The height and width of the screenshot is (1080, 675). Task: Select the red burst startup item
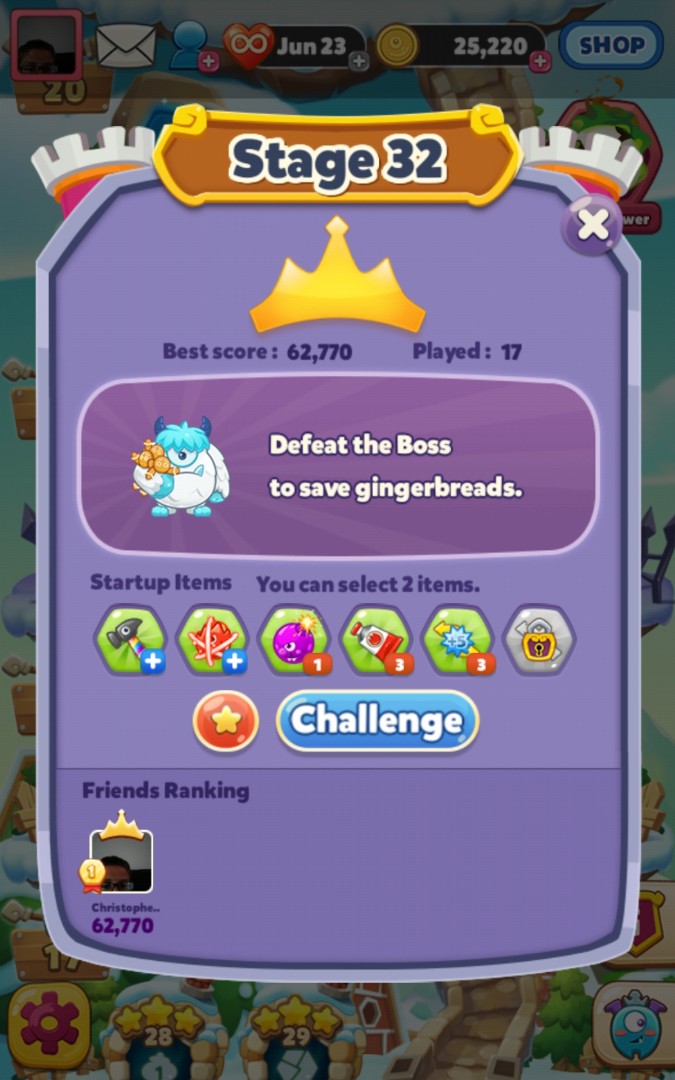(x=212, y=639)
